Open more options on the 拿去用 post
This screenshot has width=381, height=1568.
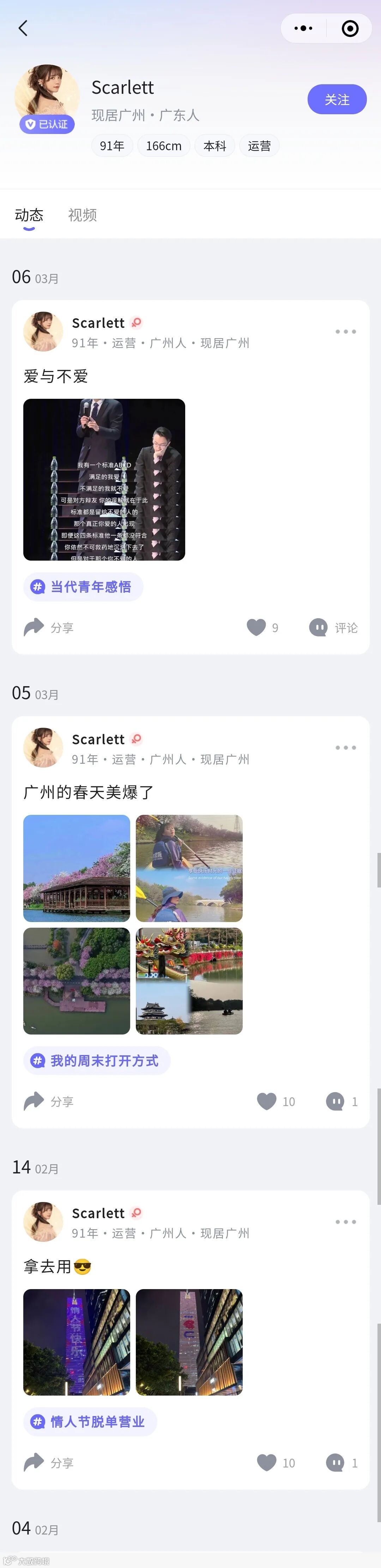pyautogui.click(x=346, y=1222)
